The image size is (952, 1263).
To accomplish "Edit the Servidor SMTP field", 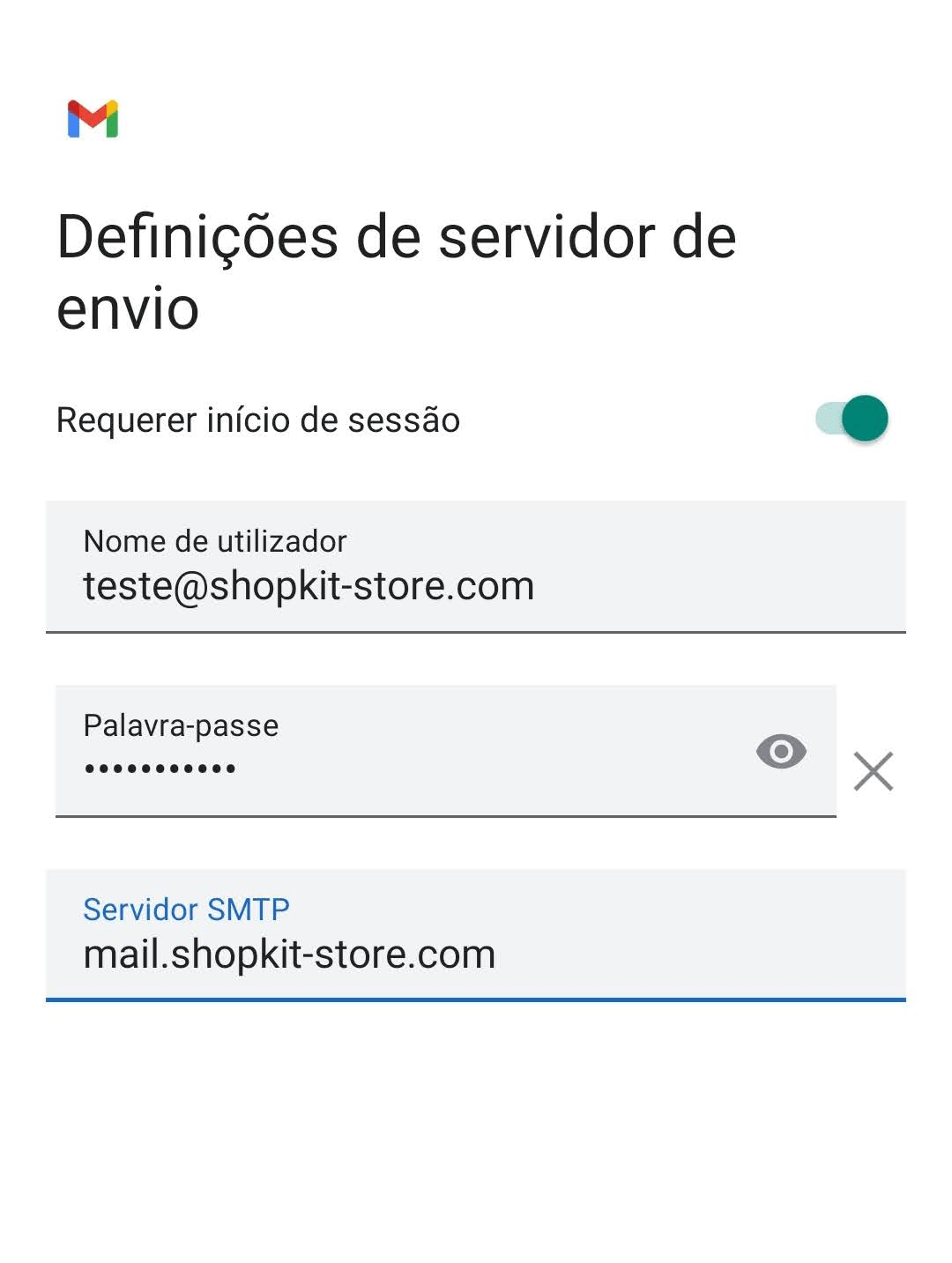I will coord(476,936).
